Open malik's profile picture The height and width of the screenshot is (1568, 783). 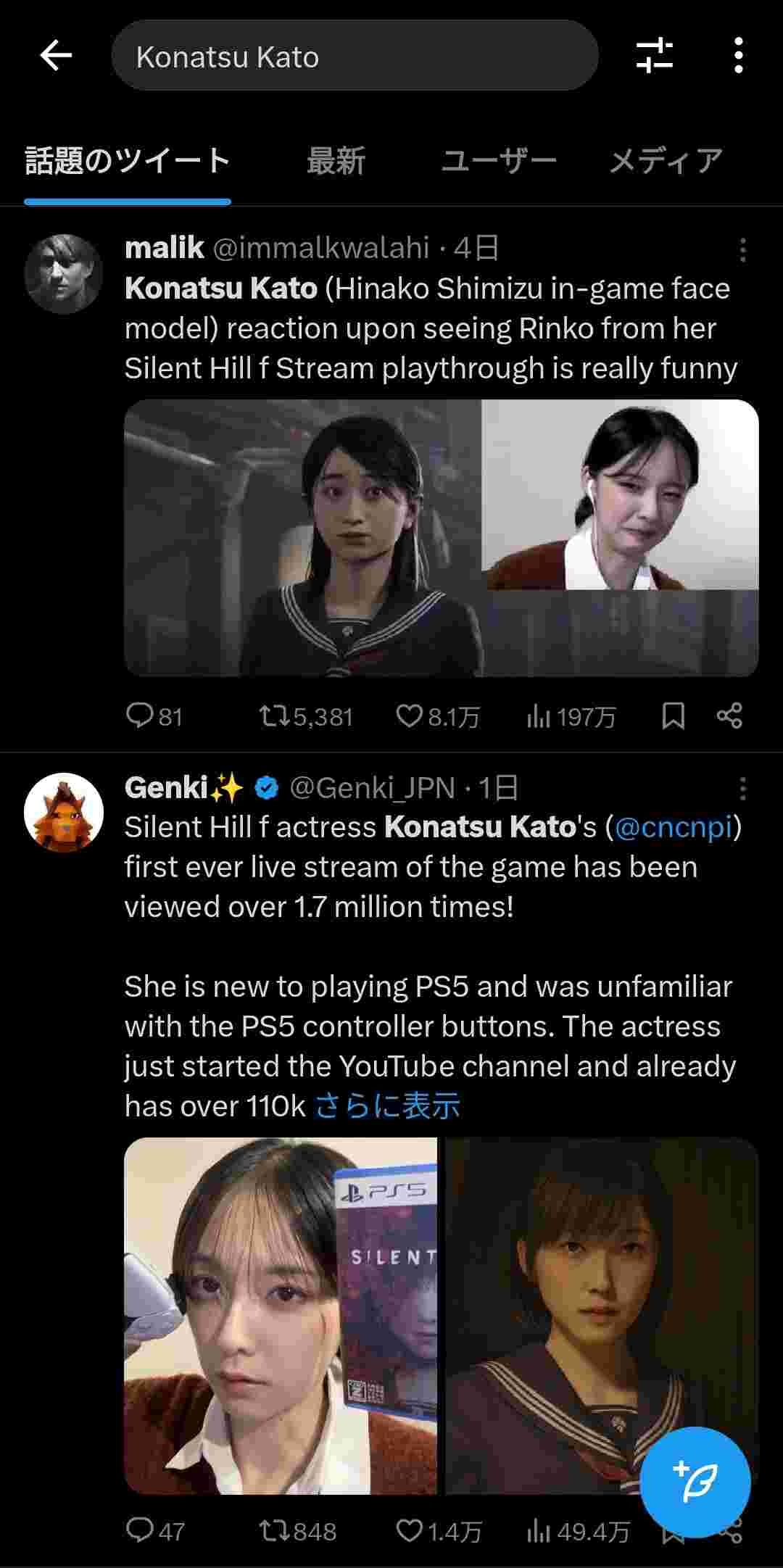pos(64,273)
